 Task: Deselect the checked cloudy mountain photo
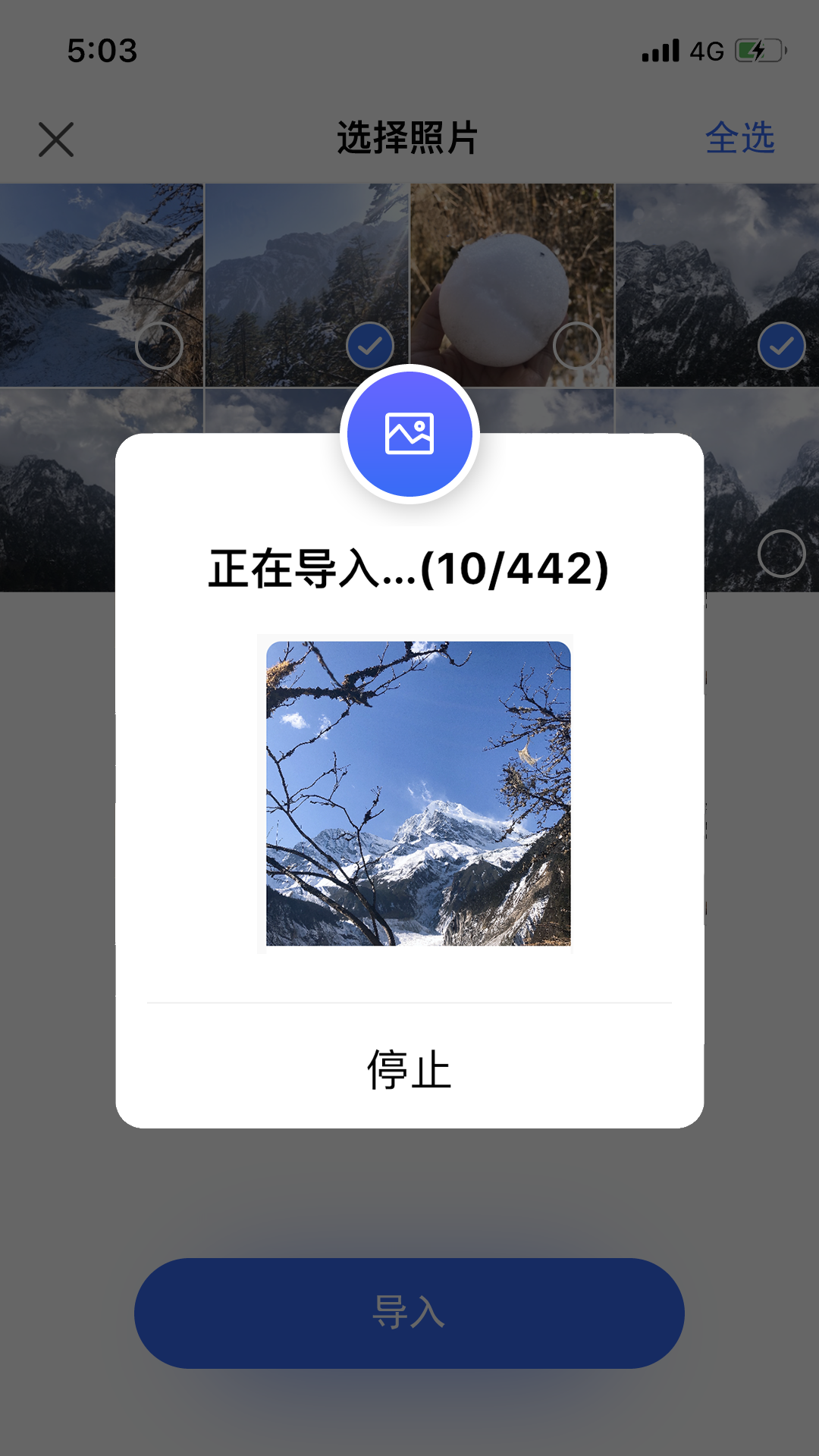point(781,346)
